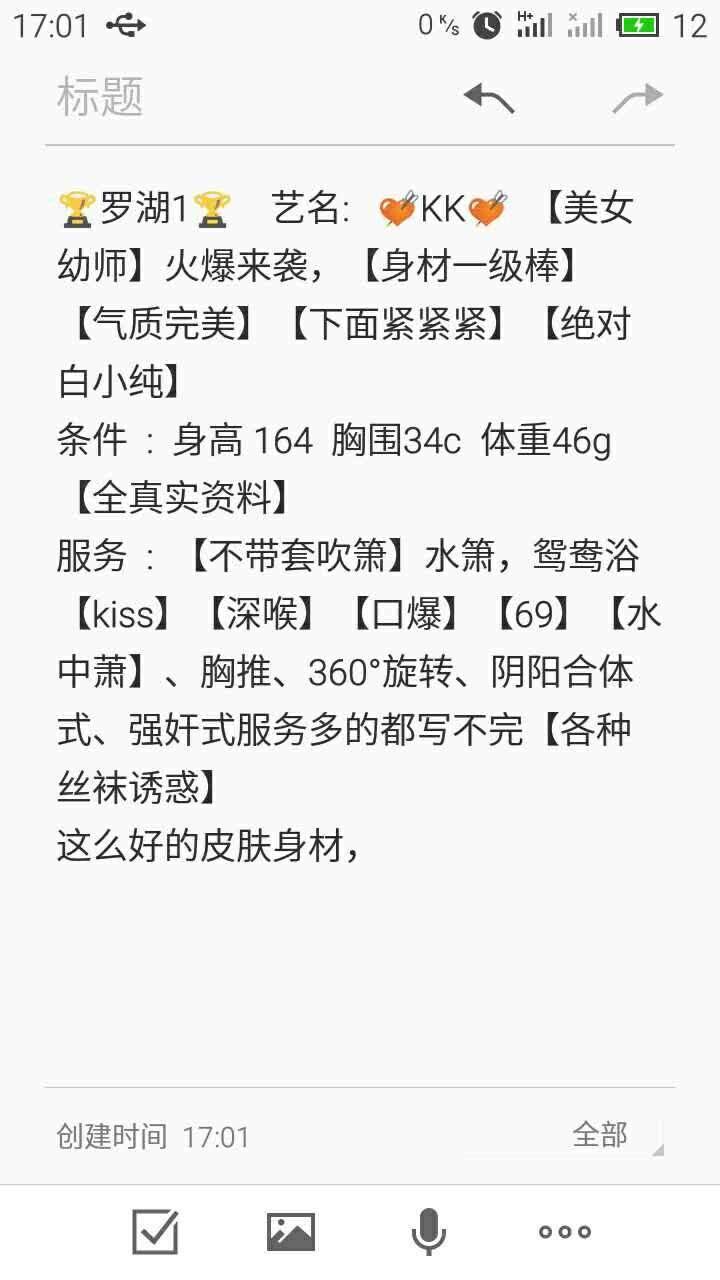
Task: Open the more options menu
Action: tap(565, 1231)
